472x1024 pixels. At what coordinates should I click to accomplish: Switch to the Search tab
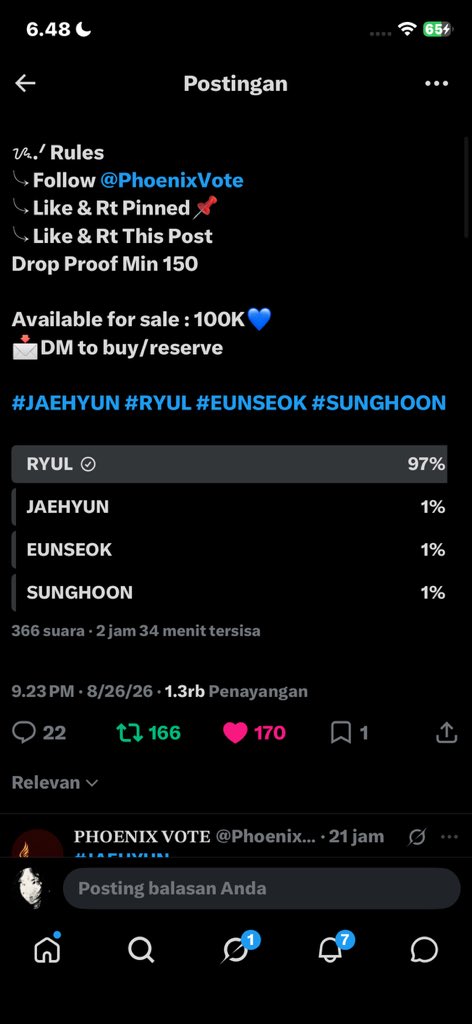click(x=141, y=950)
